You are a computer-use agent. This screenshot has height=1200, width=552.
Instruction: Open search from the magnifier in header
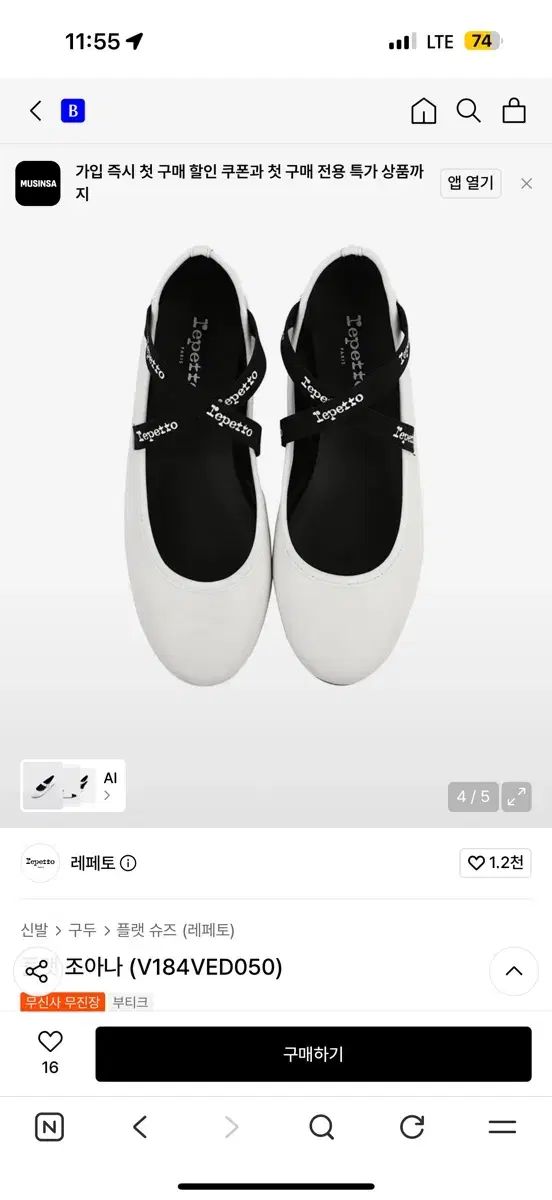point(469,111)
